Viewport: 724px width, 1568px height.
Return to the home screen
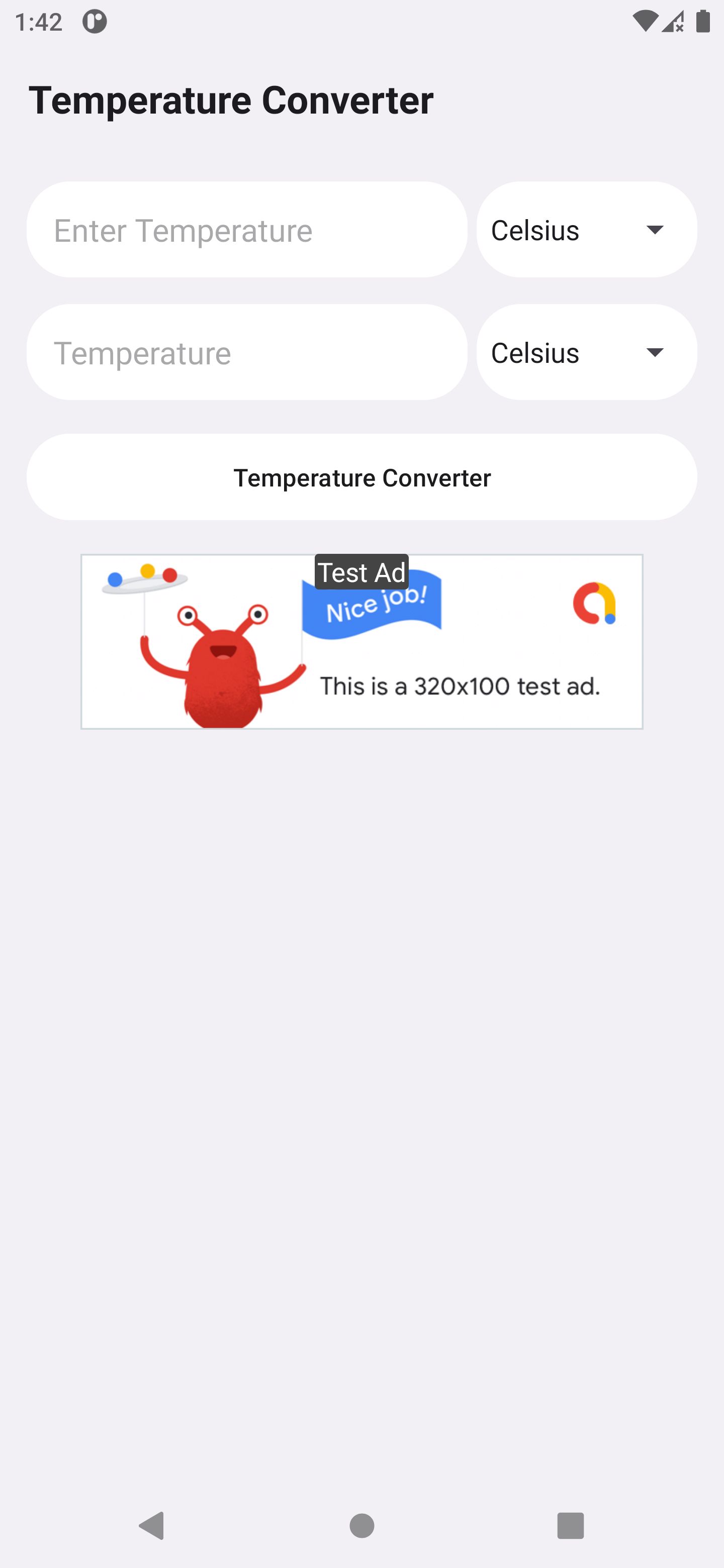pyautogui.click(x=361, y=1525)
